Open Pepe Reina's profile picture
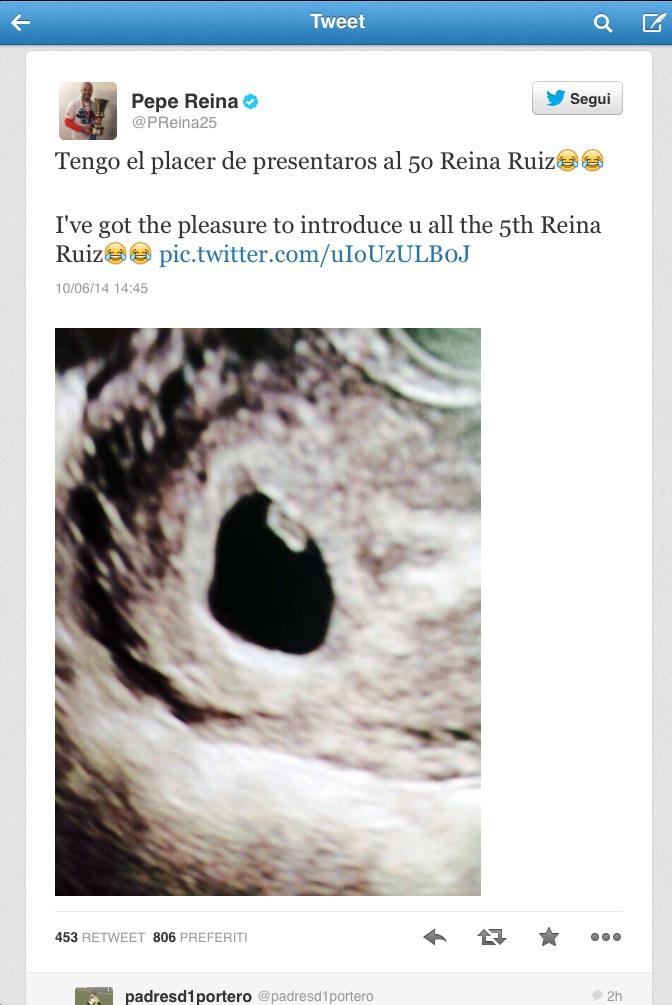Viewport: 672px width, 1005px height. tap(88, 110)
